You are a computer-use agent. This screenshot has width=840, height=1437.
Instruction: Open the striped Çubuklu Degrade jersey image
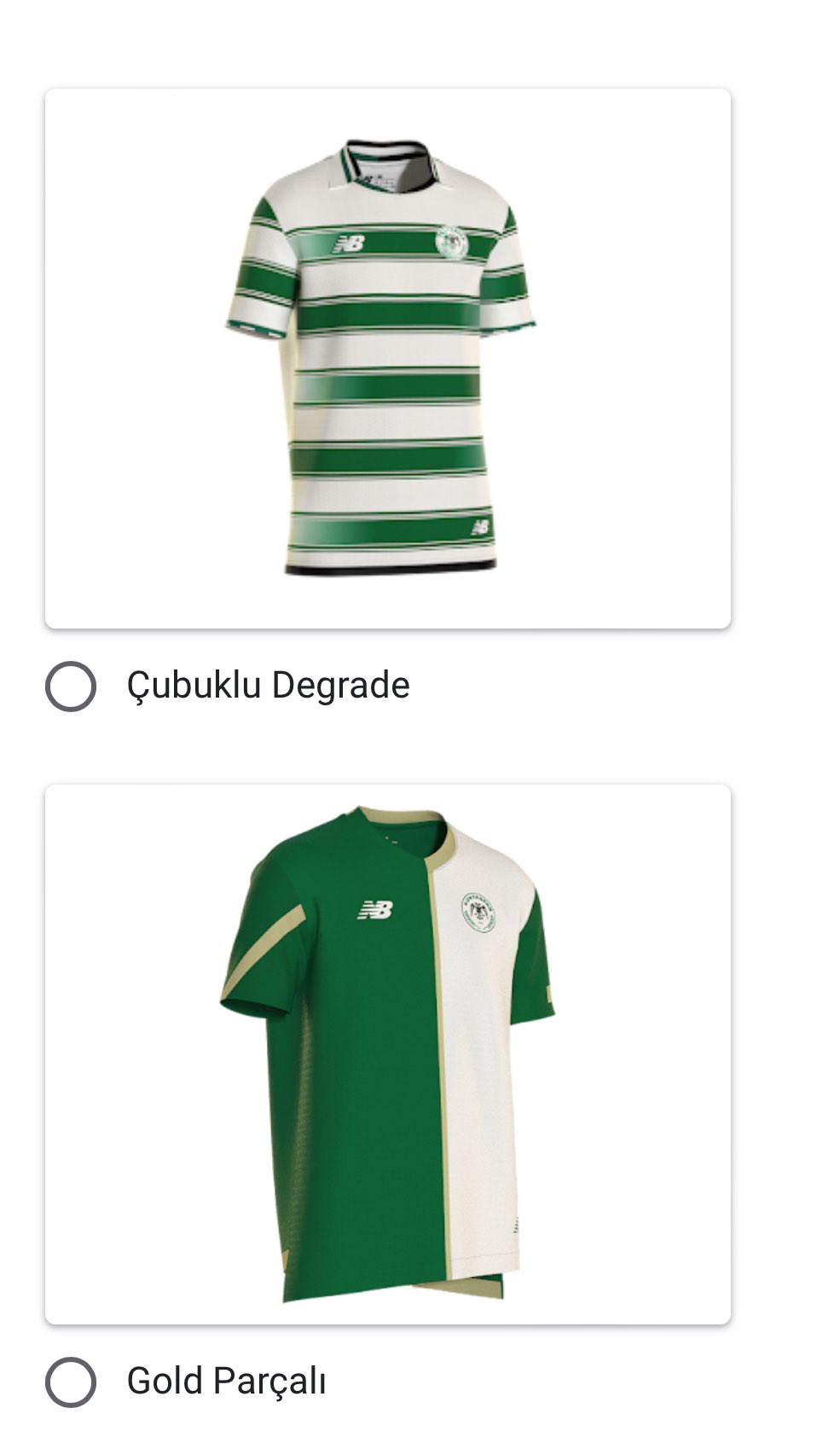(x=387, y=358)
